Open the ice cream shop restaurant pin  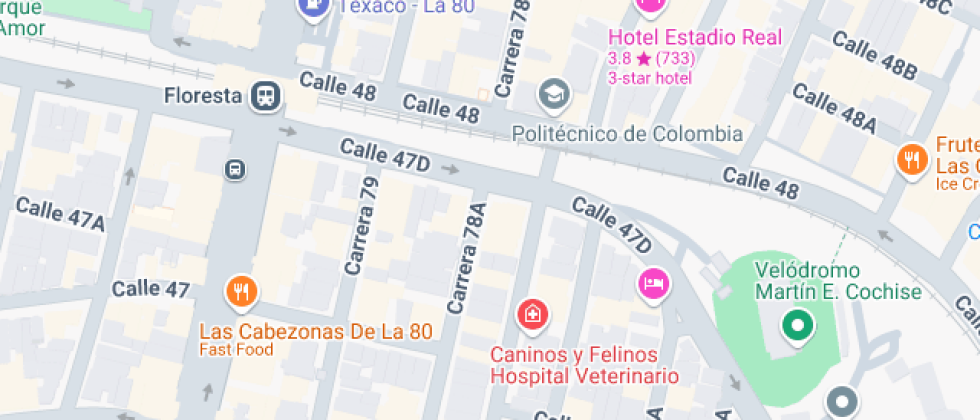point(910,159)
